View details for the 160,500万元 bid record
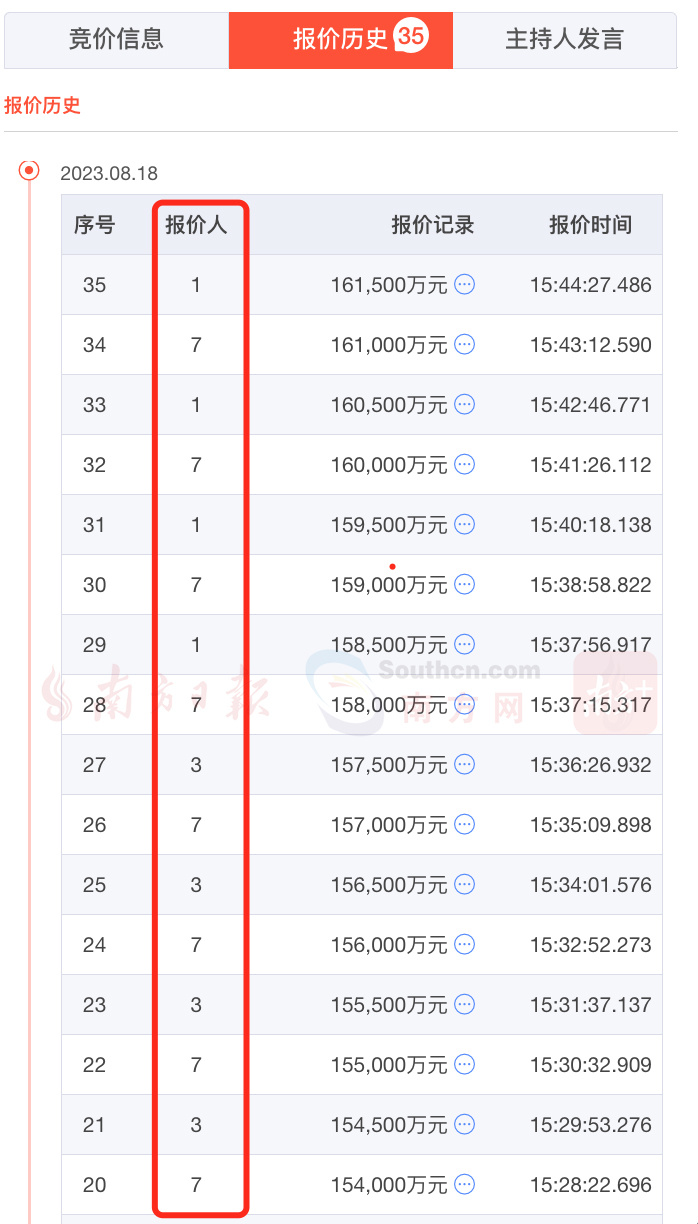698x1224 pixels. click(465, 405)
